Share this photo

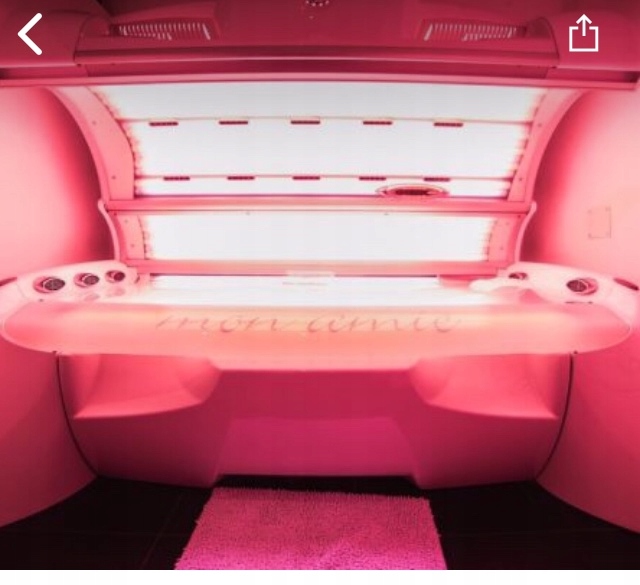point(583,35)
